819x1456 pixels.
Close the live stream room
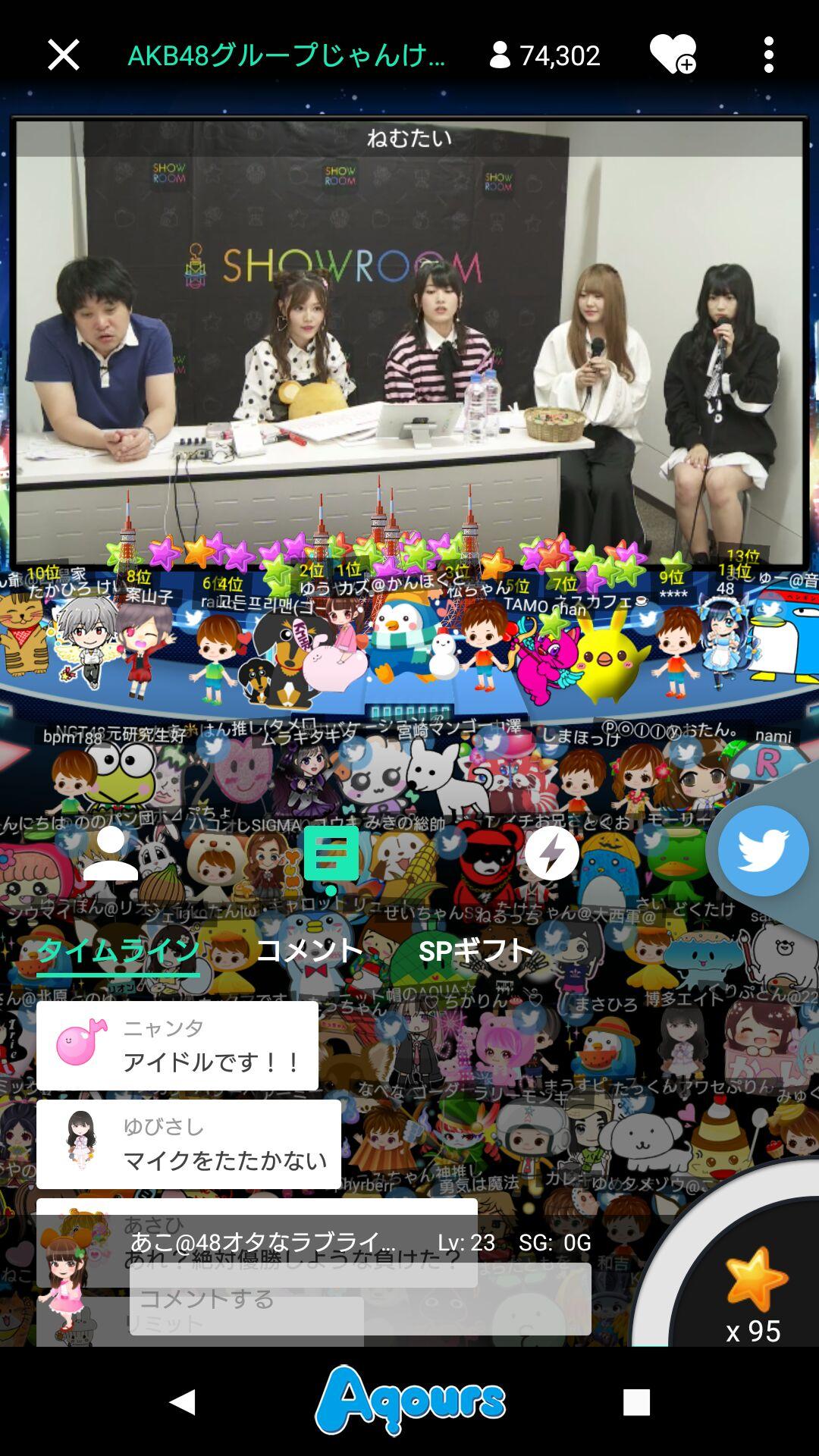click(63, 55)
